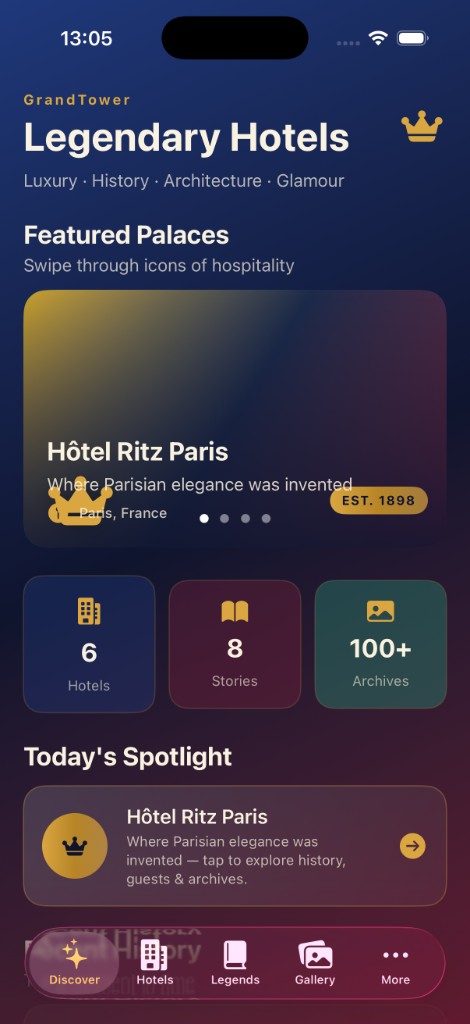470x1024 pixels.
Task: Select the second carousel page dot
Action: pyautogui.click(x=225, y=519)
